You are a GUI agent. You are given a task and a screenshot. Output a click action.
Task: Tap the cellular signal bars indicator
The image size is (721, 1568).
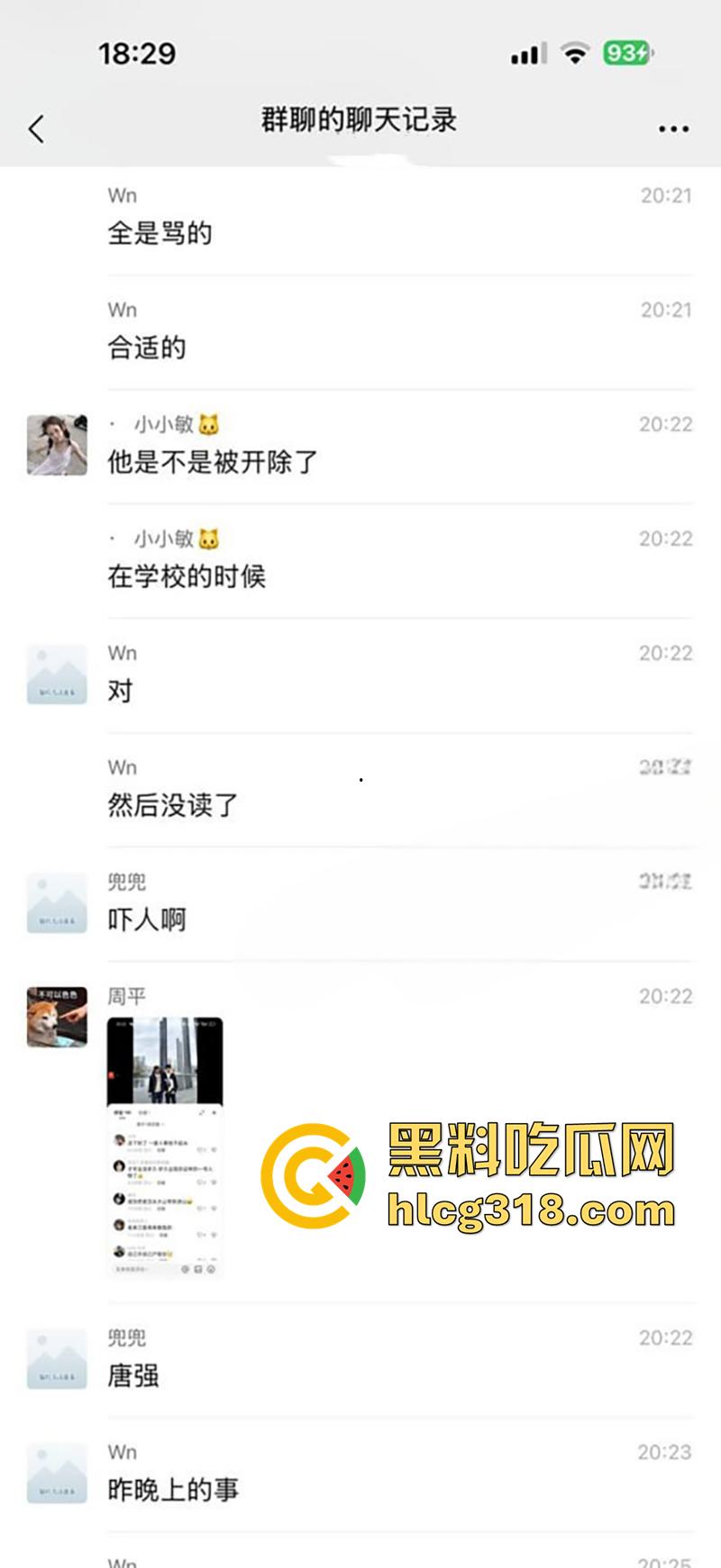[527, 54]
